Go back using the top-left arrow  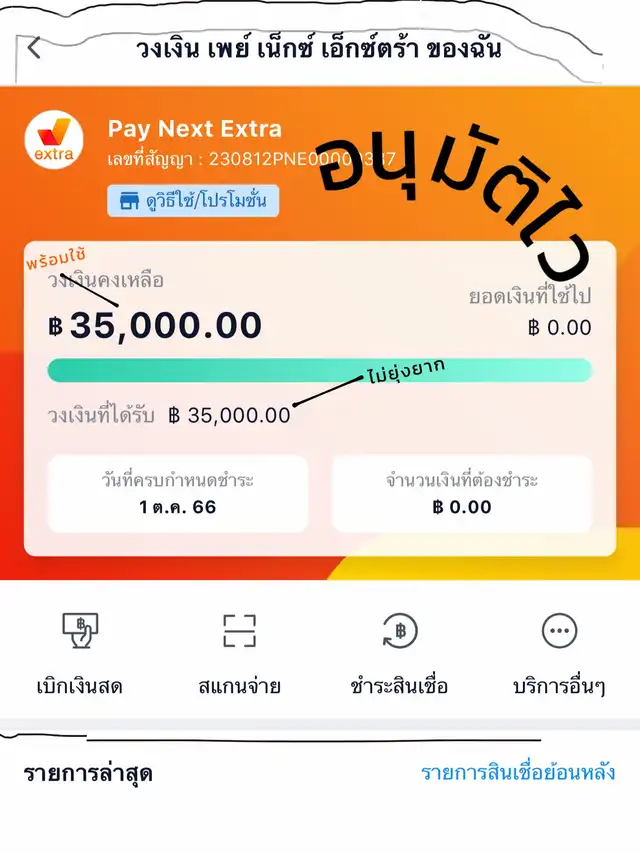coord(34,48)
